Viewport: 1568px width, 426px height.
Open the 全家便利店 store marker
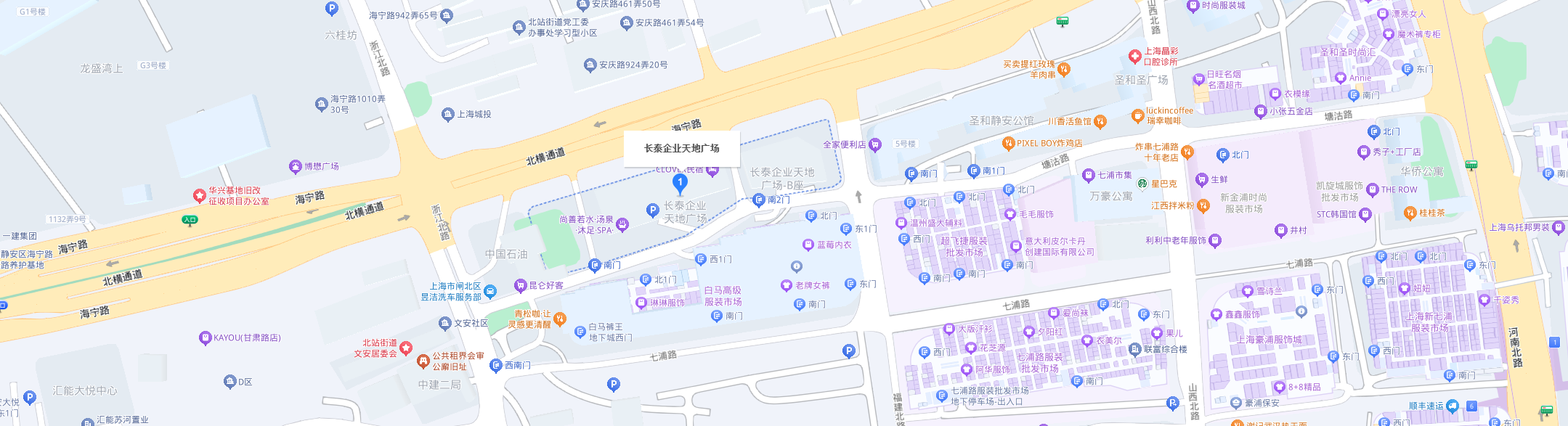(874, 144)
